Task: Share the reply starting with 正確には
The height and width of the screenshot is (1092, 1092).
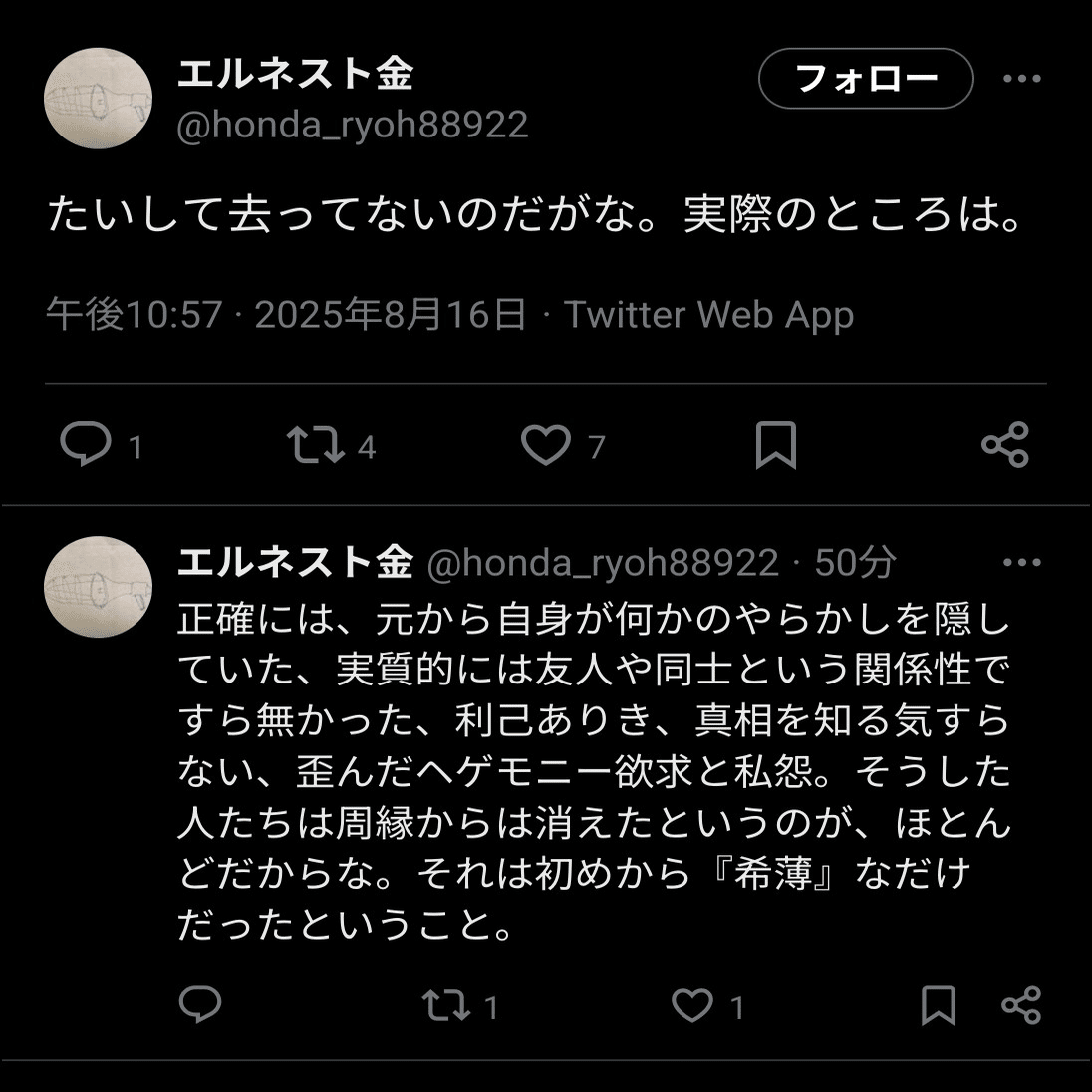Action: [1020, 1005]
